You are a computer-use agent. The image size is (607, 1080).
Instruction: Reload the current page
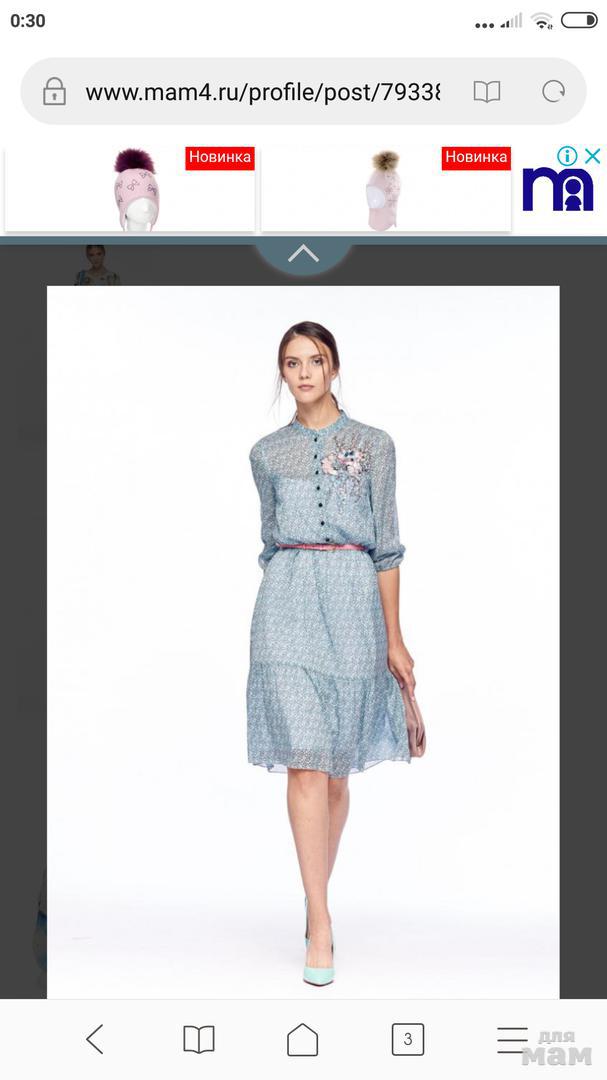[554, 92]
